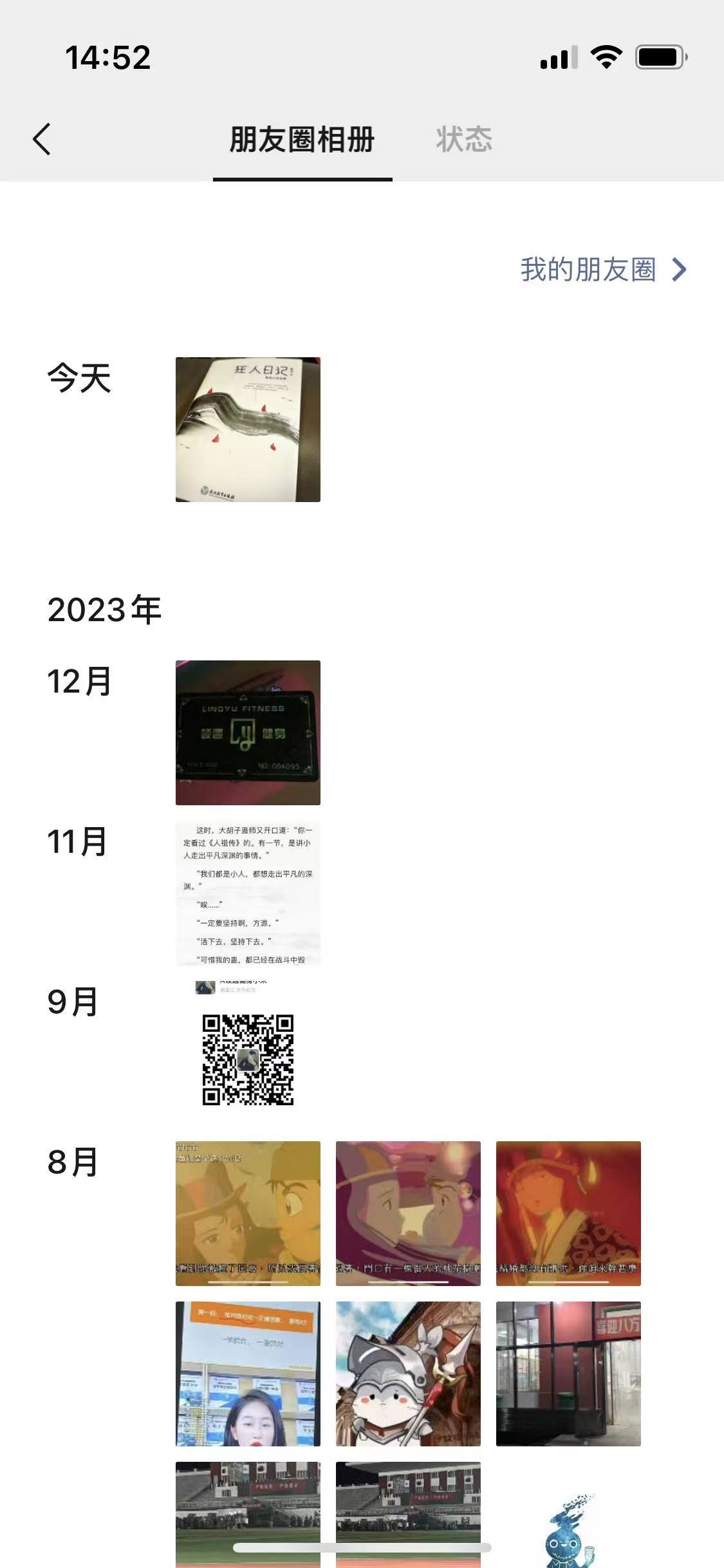Open the blue flame character image
This screenshot has height=1568, width=724.
click(x=568, y=1526)
